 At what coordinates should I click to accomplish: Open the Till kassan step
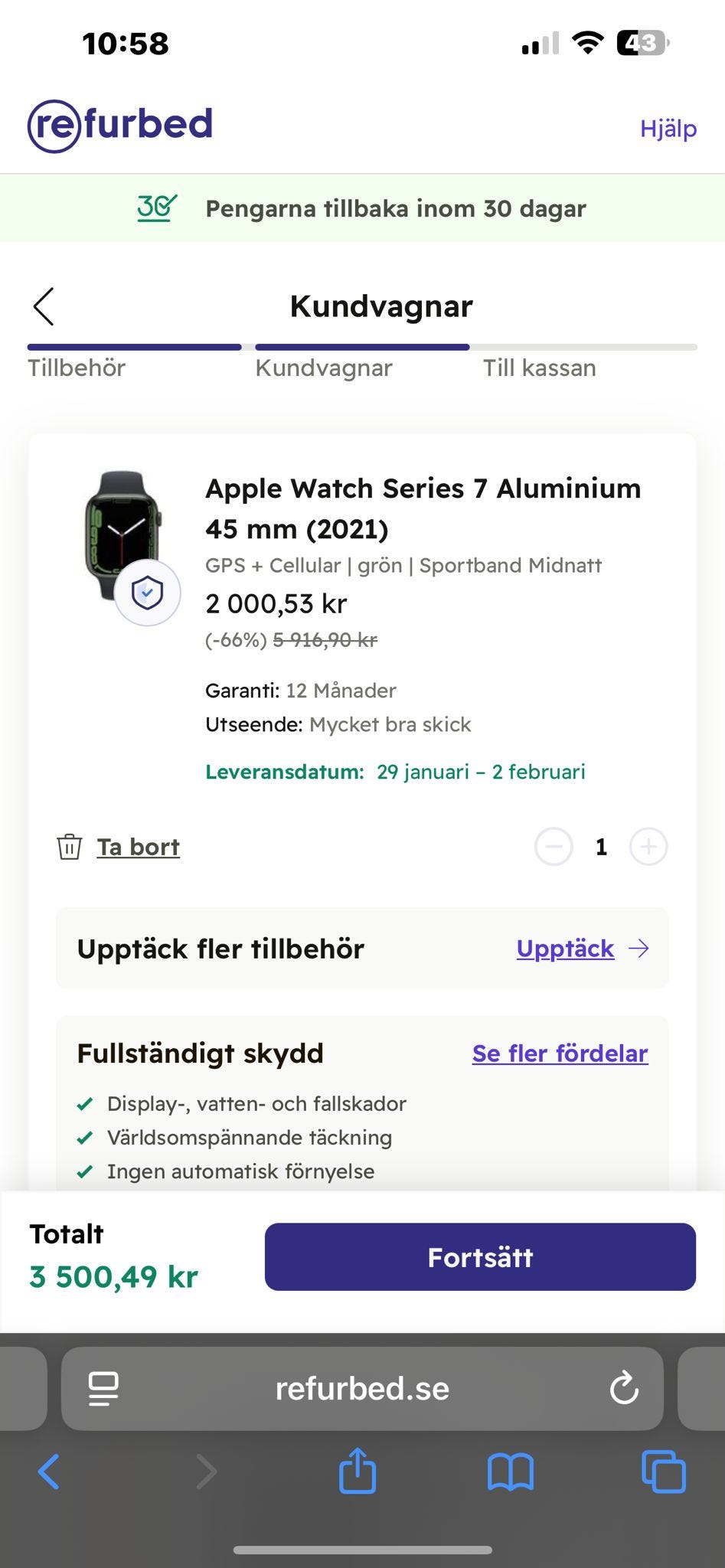pos(539,368)
